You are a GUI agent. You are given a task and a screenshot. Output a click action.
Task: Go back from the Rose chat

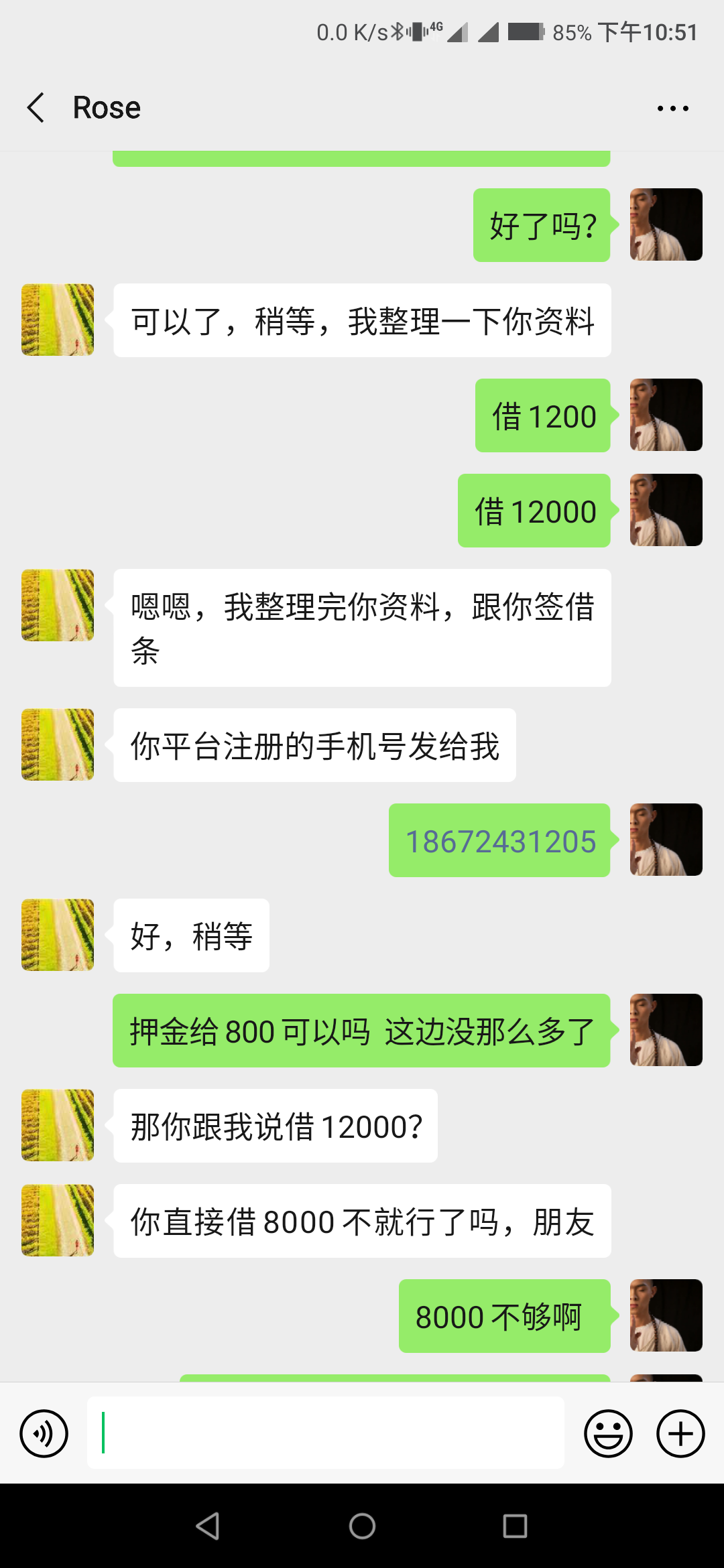coord(36,108)
